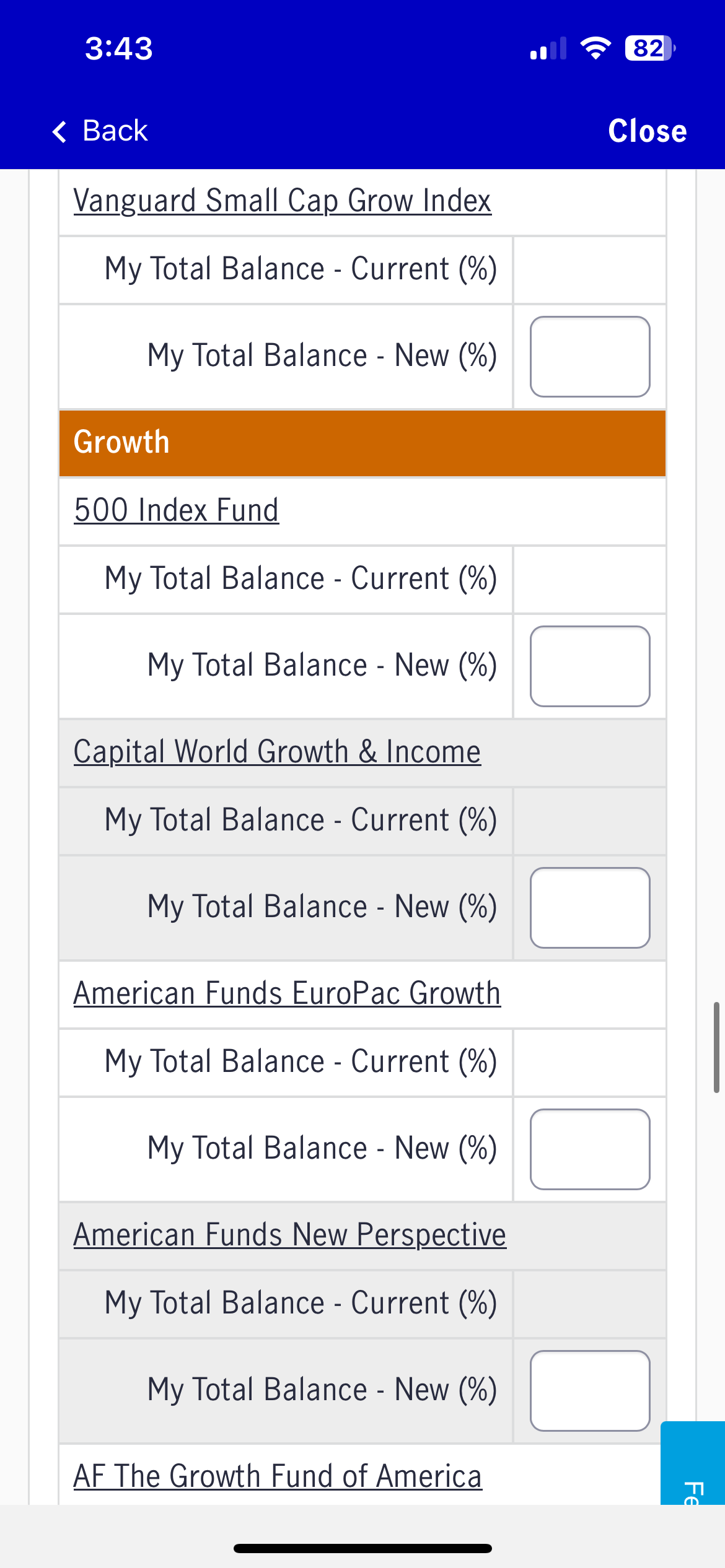
Task: Go back to the previous page
Action: coord(101,131)
